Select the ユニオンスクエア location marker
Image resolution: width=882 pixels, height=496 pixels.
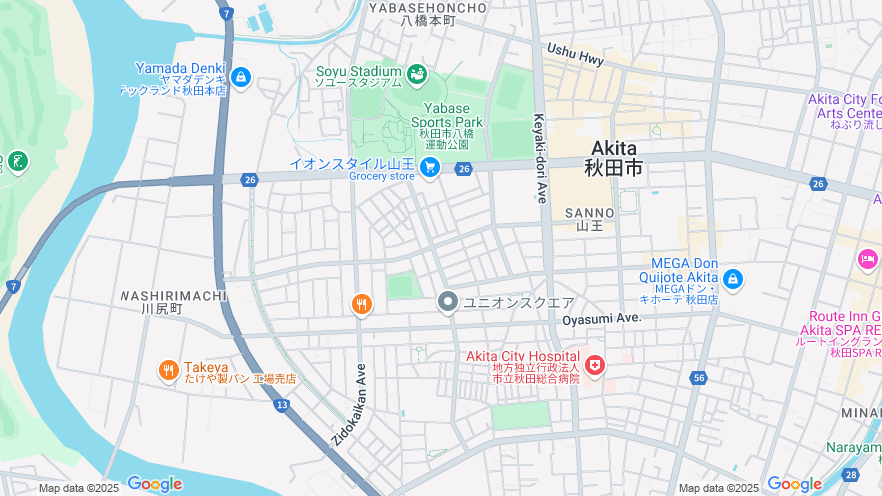448,301
